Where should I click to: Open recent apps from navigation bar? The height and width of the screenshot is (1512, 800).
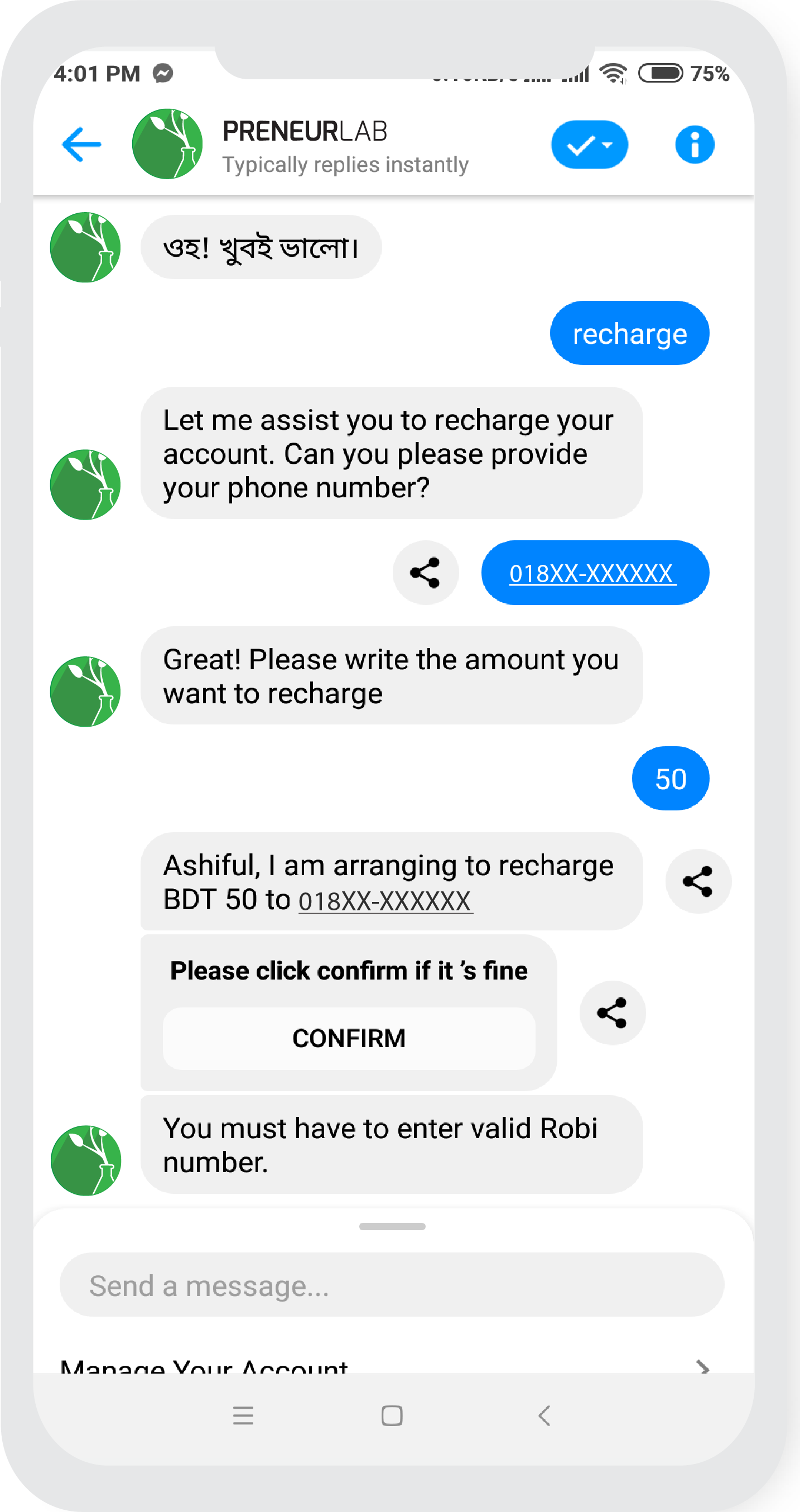243,1415
